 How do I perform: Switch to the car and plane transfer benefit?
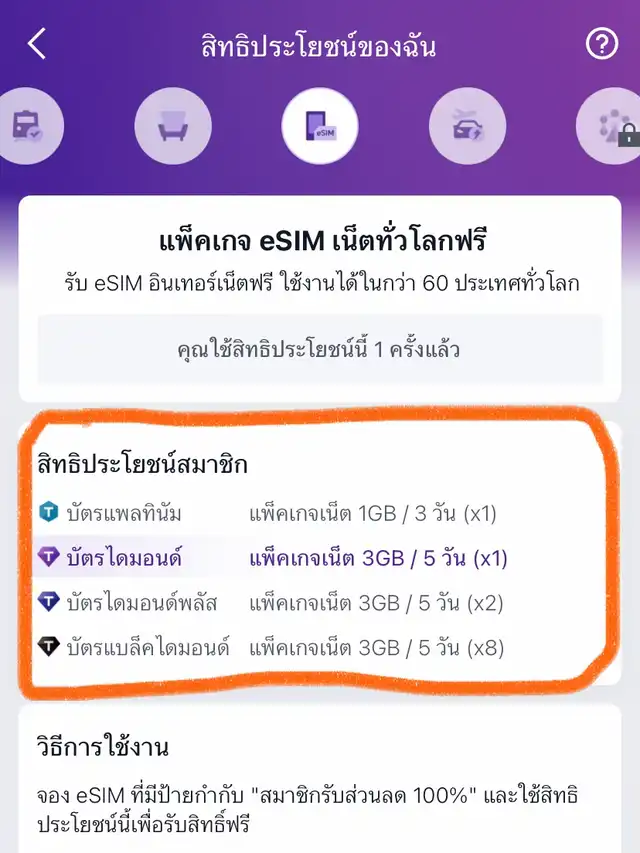467,127
